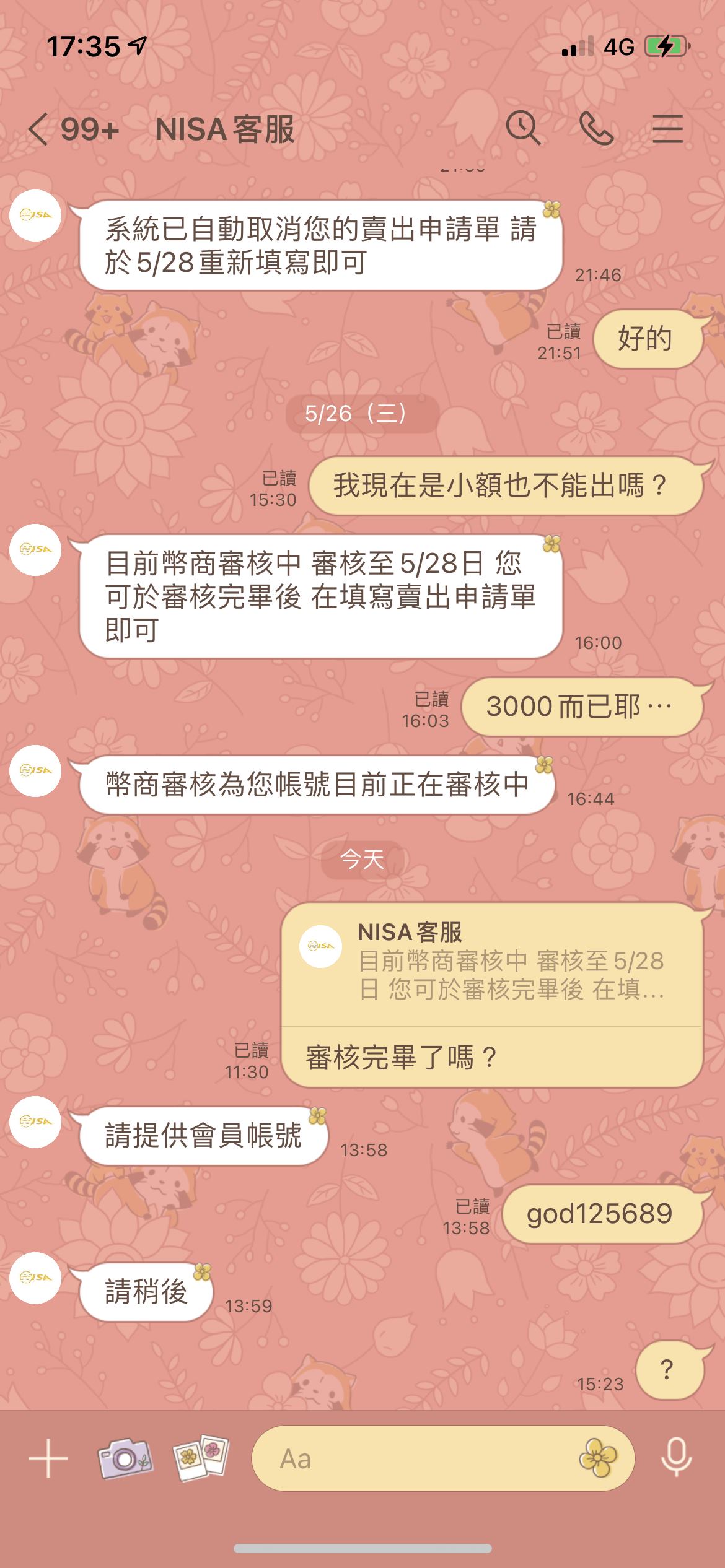Search within the NISA客服 chat
Viewport: 725px width, 1568px height.
point(523,129)
